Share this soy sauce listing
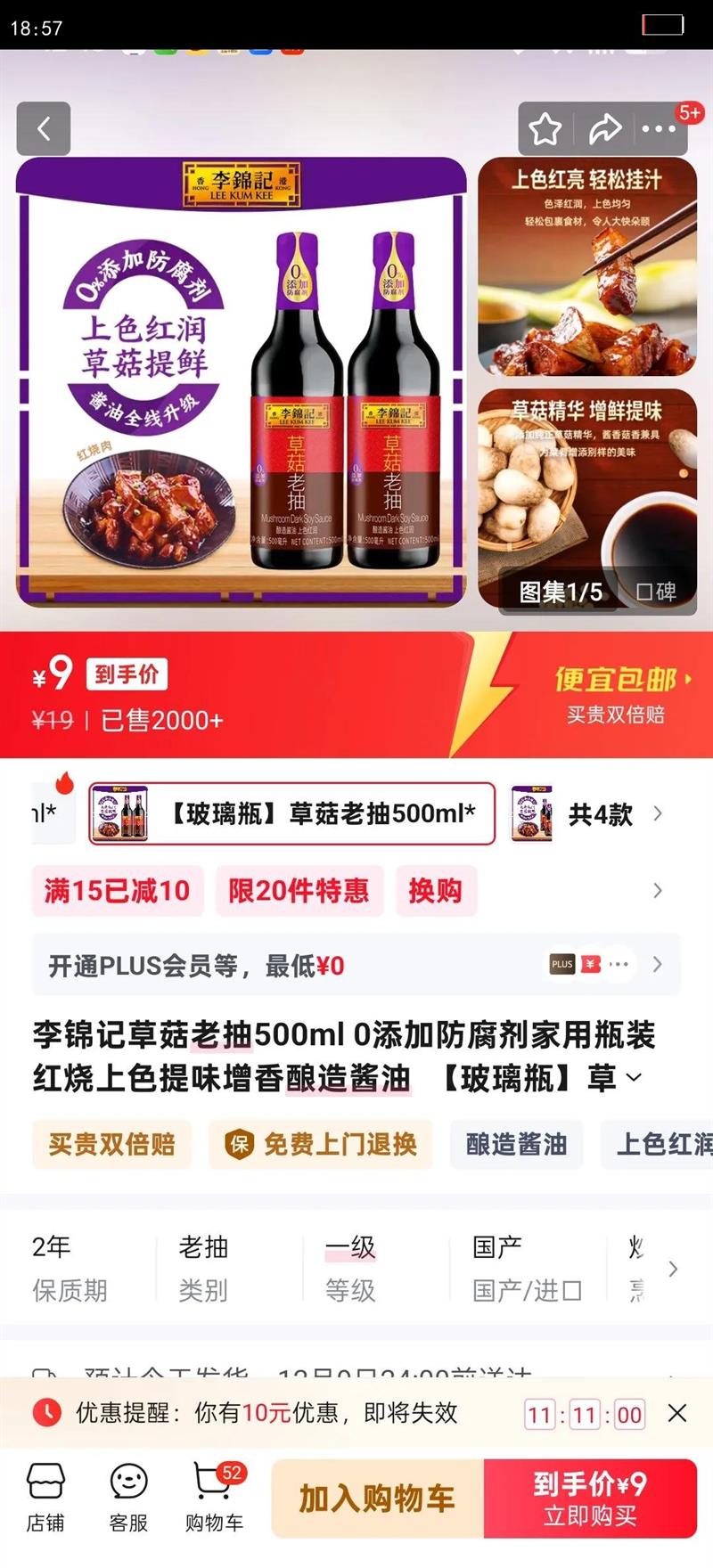This screenshot has width=713, height=1568. point(604,129)
